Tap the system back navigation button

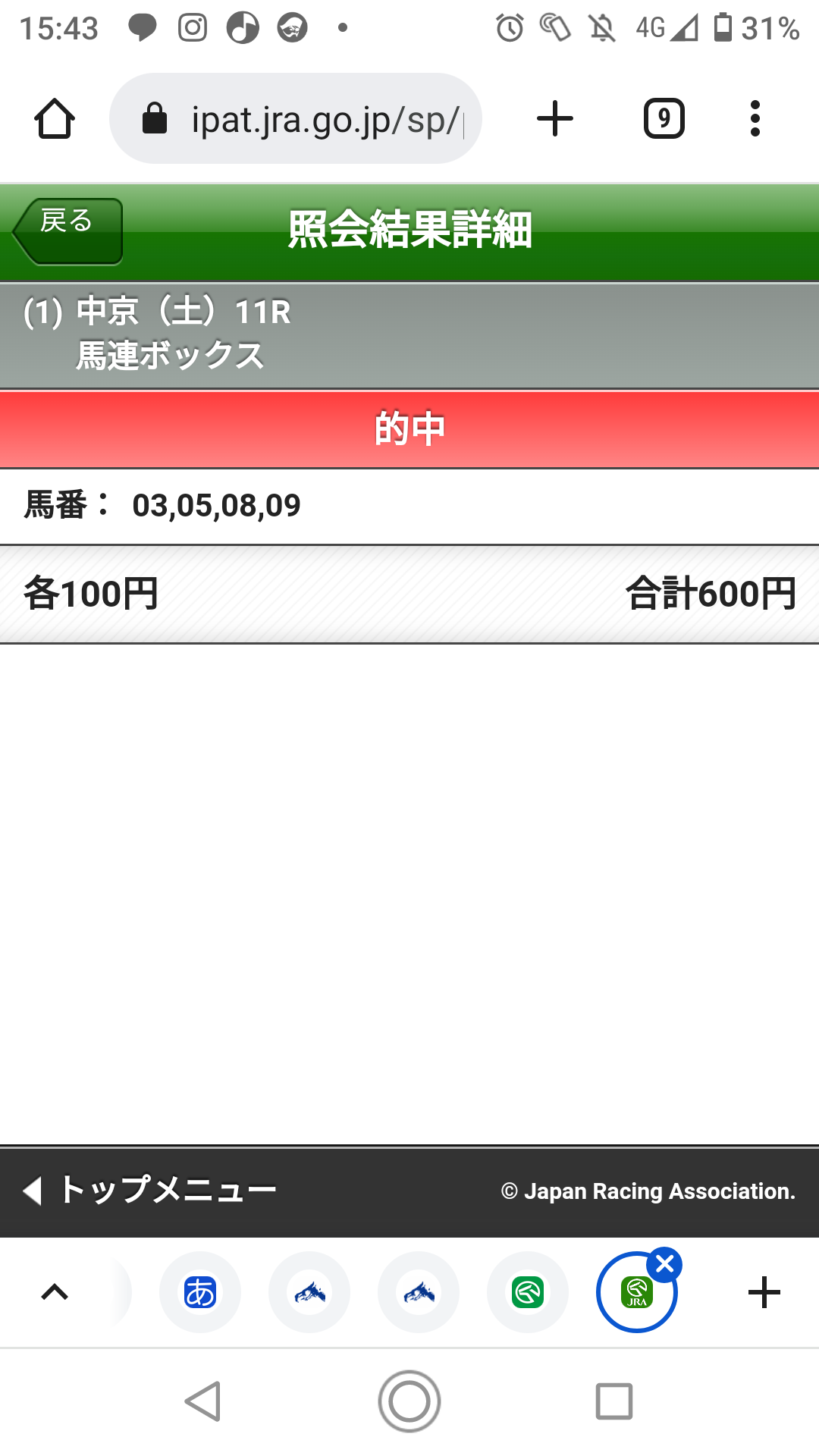[203, 1401]
